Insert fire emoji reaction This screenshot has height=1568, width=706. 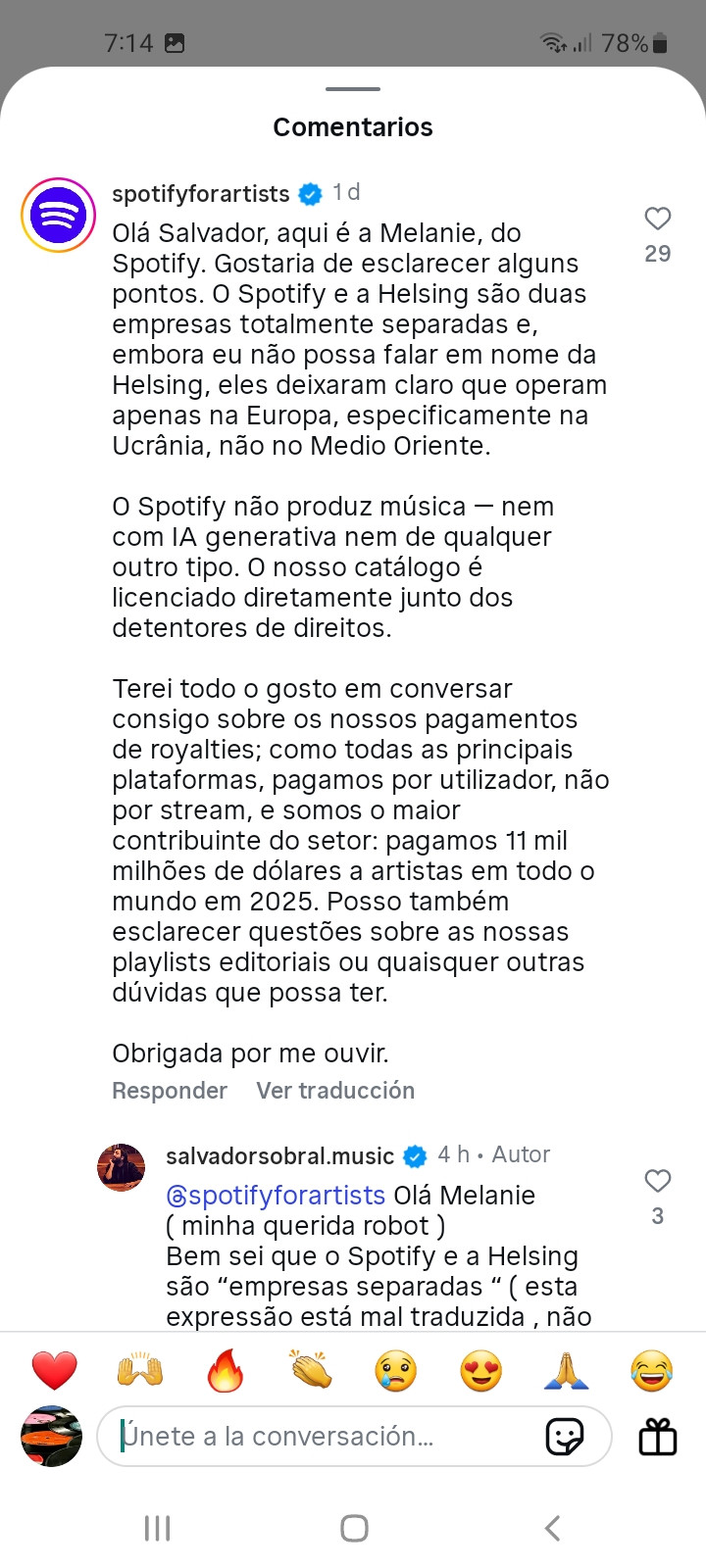226,1370
